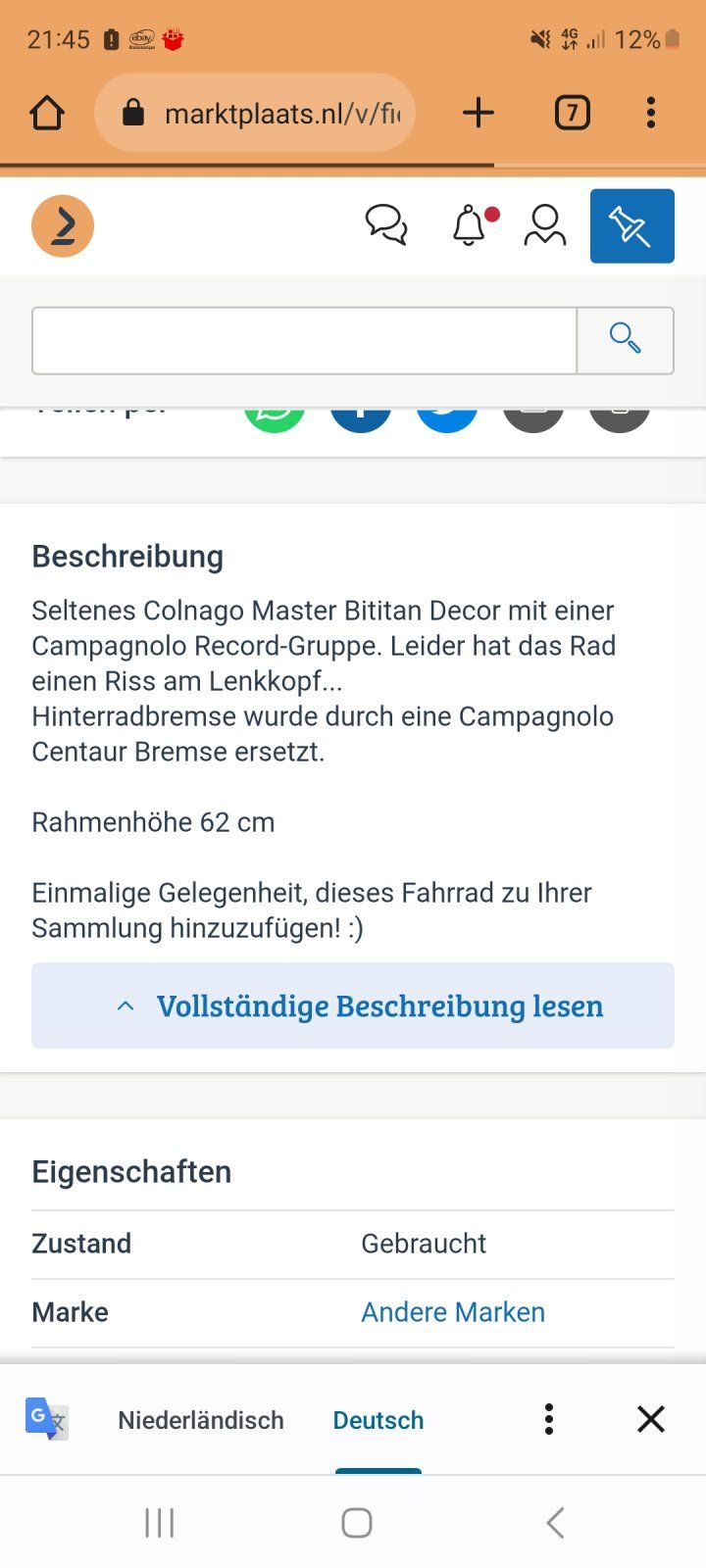The width and height of the screenshot is (706, 1568).
Task: Open Marktplaats messages
Action: (386, 225)
